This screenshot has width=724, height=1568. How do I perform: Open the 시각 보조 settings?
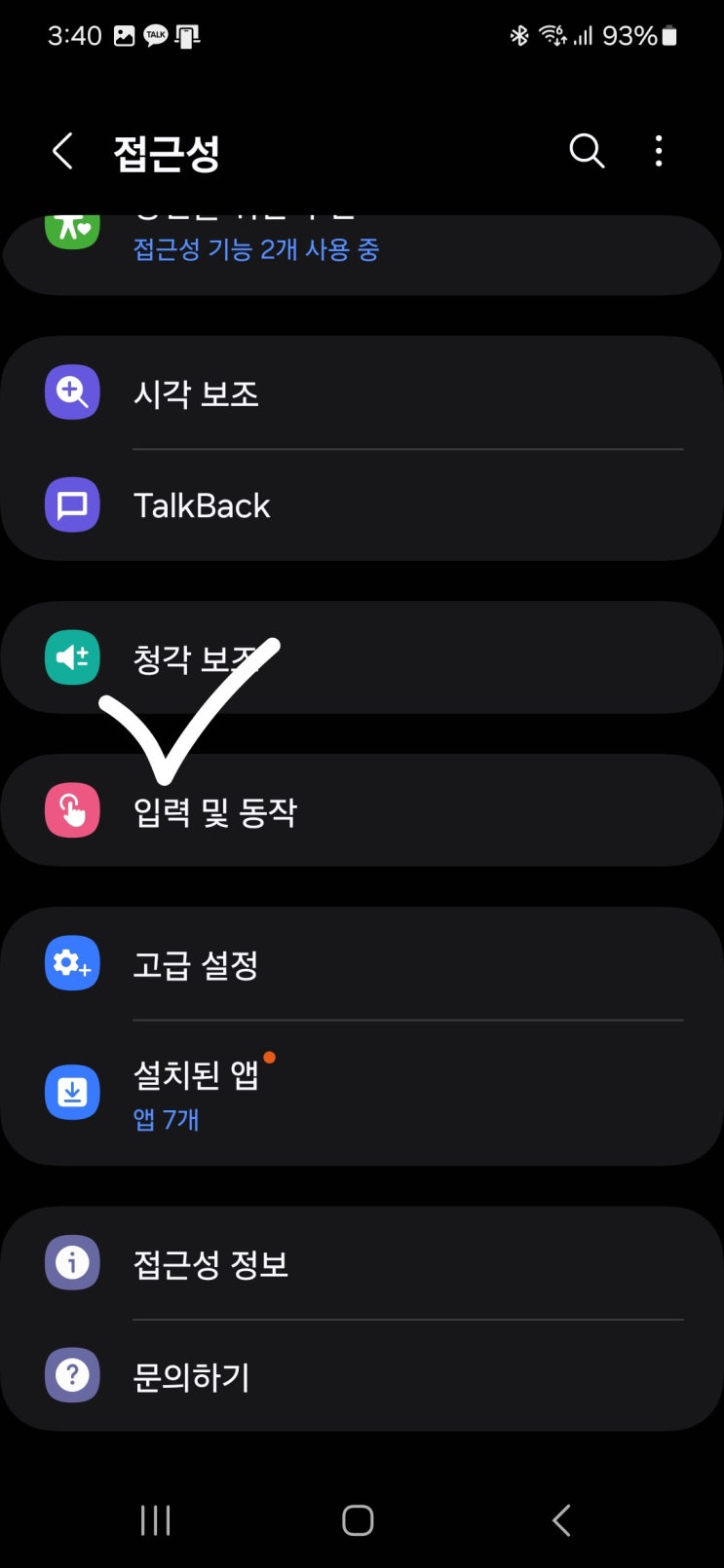[362, 392]
